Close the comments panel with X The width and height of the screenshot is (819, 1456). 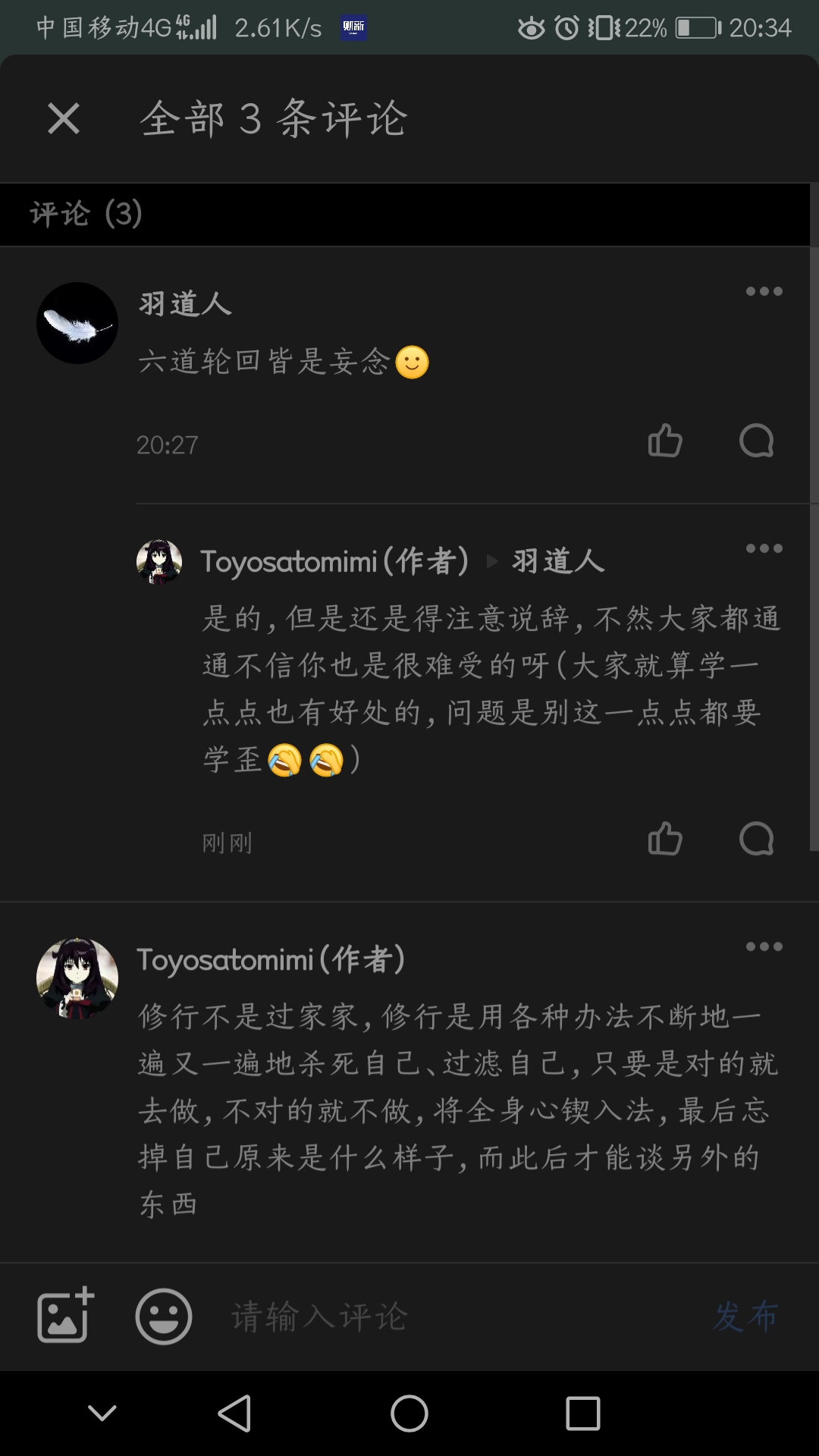64,118
